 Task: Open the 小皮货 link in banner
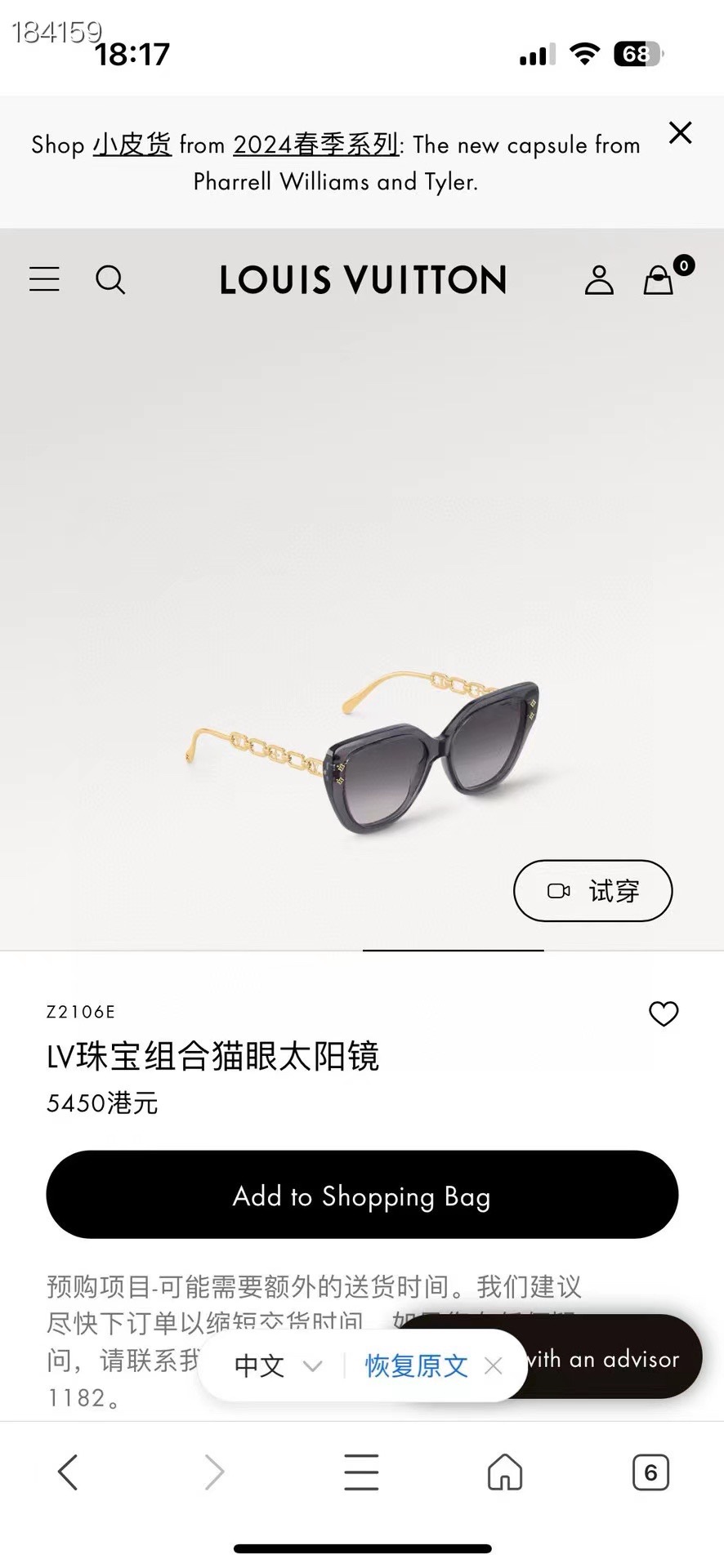(132, 145)
